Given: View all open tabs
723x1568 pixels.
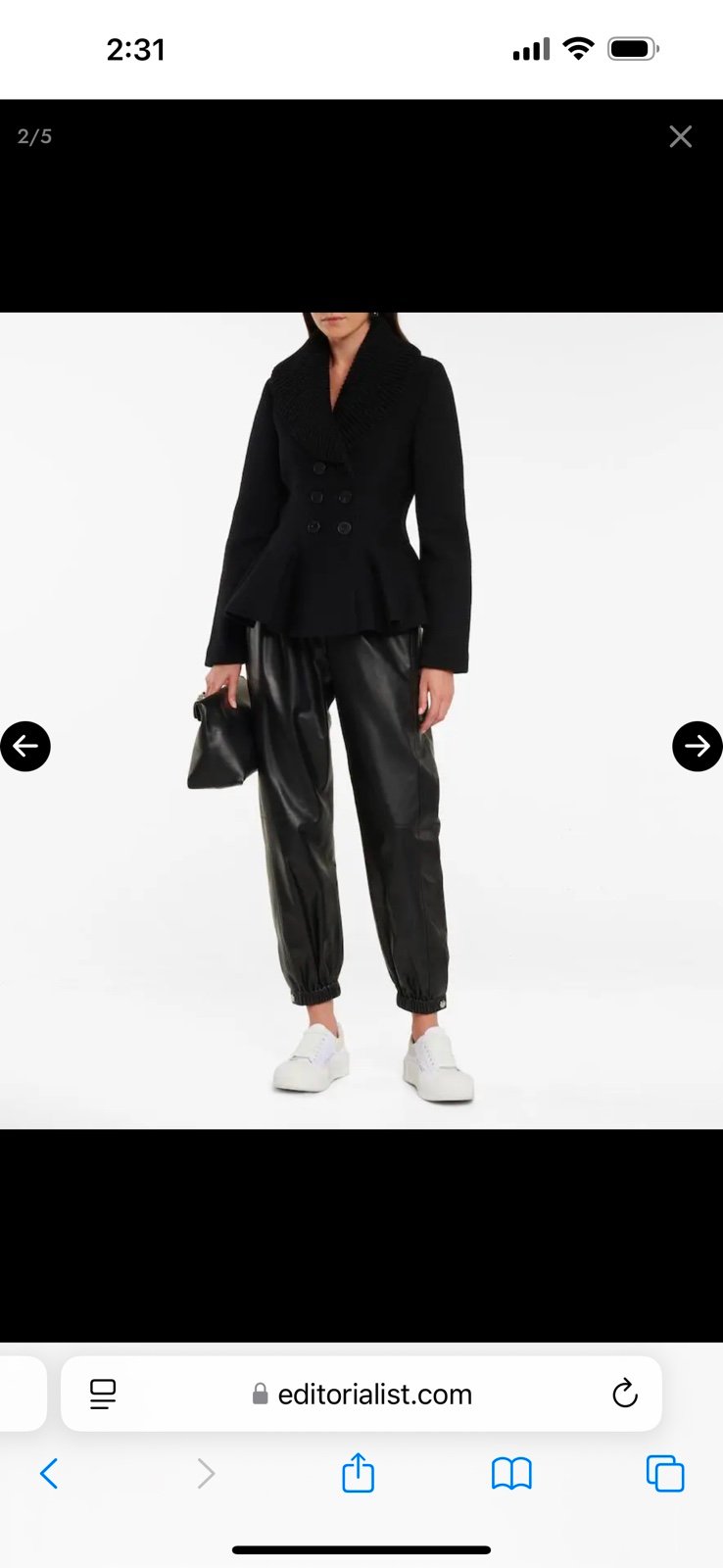Looking at the screenshot, I should click(x=665, y=1473).
